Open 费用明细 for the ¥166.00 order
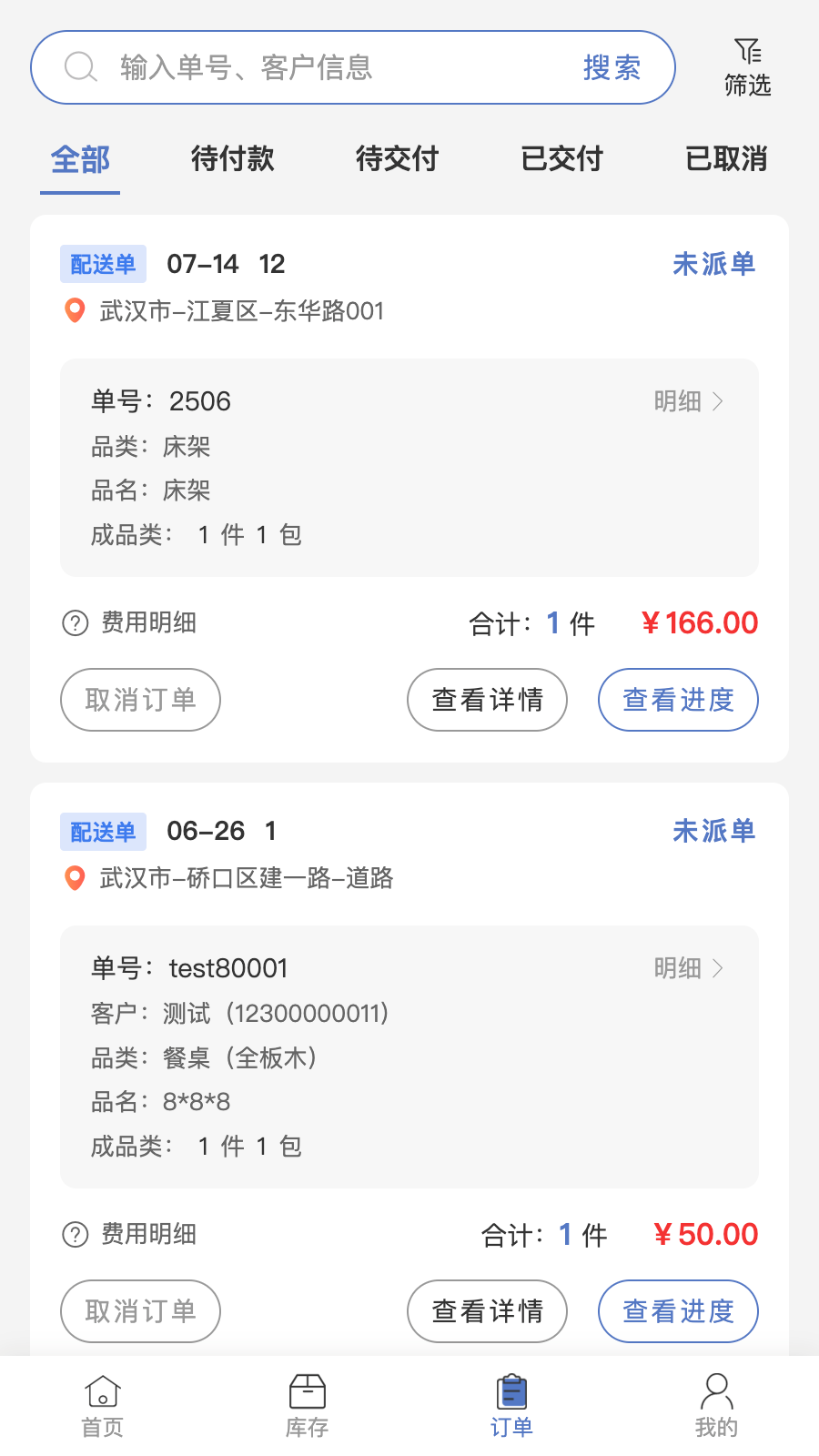The image size is (819, 1456). click(128, 622)
